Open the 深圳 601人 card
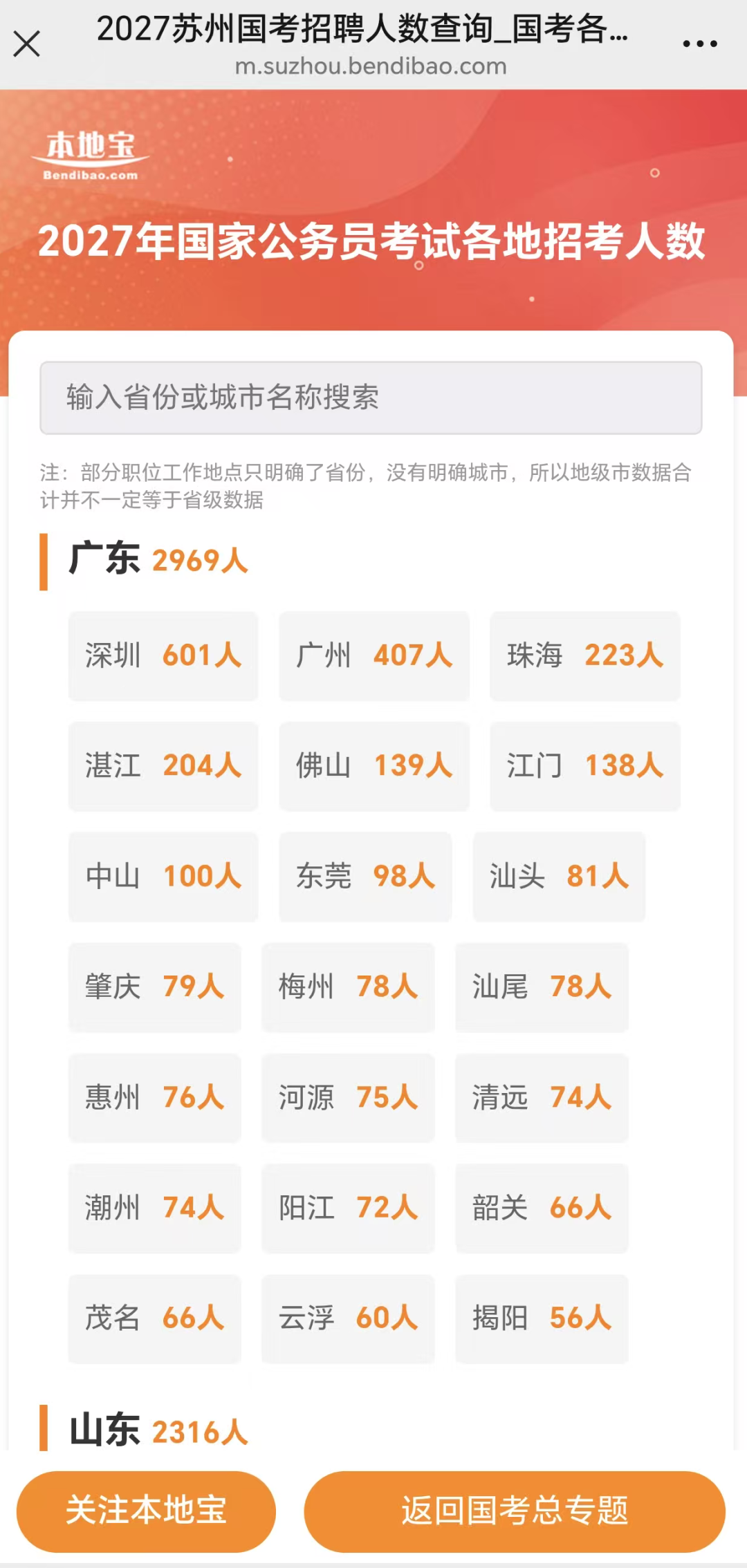The width and height of the screenshot is (747, 1568). pos(163,655)
